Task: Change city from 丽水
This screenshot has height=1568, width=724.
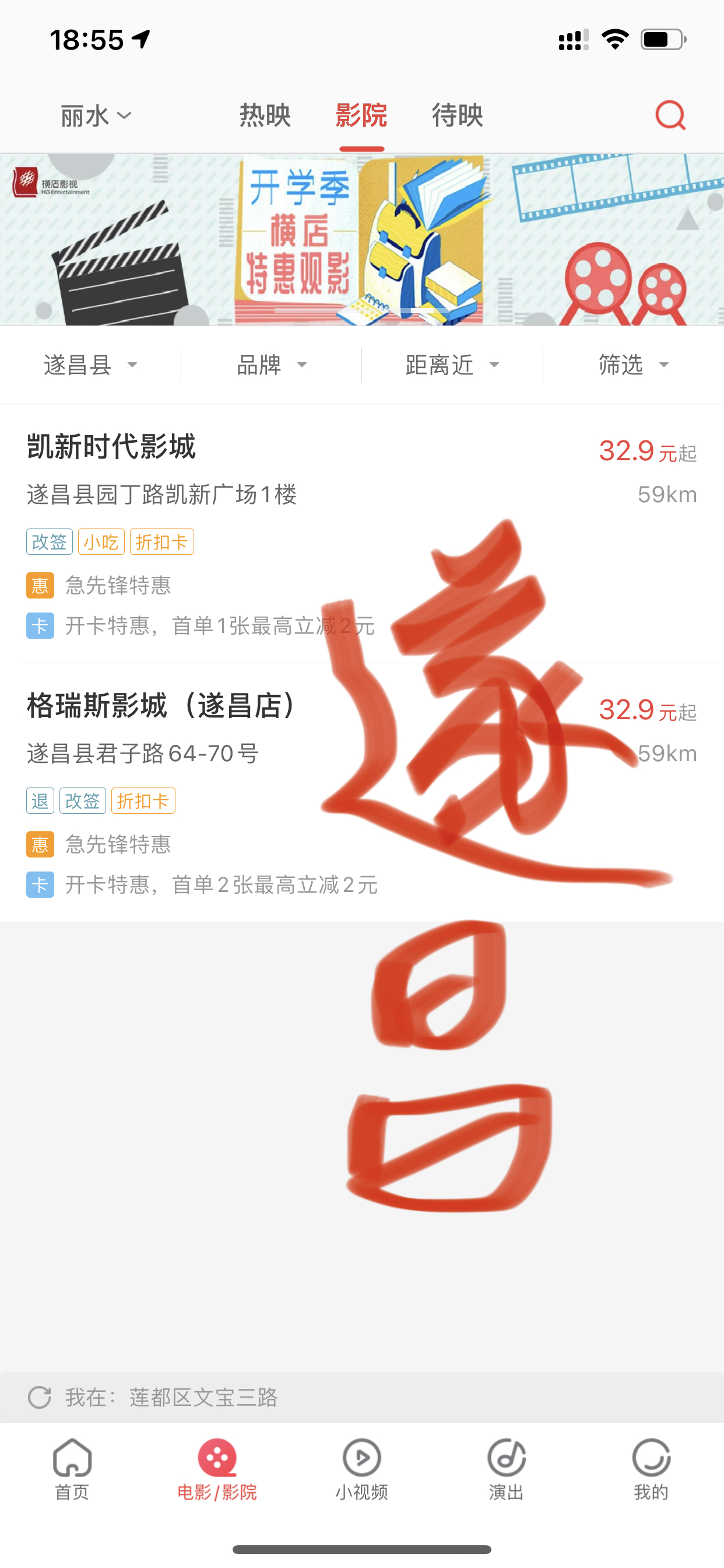Action: [x=96, y=116]
